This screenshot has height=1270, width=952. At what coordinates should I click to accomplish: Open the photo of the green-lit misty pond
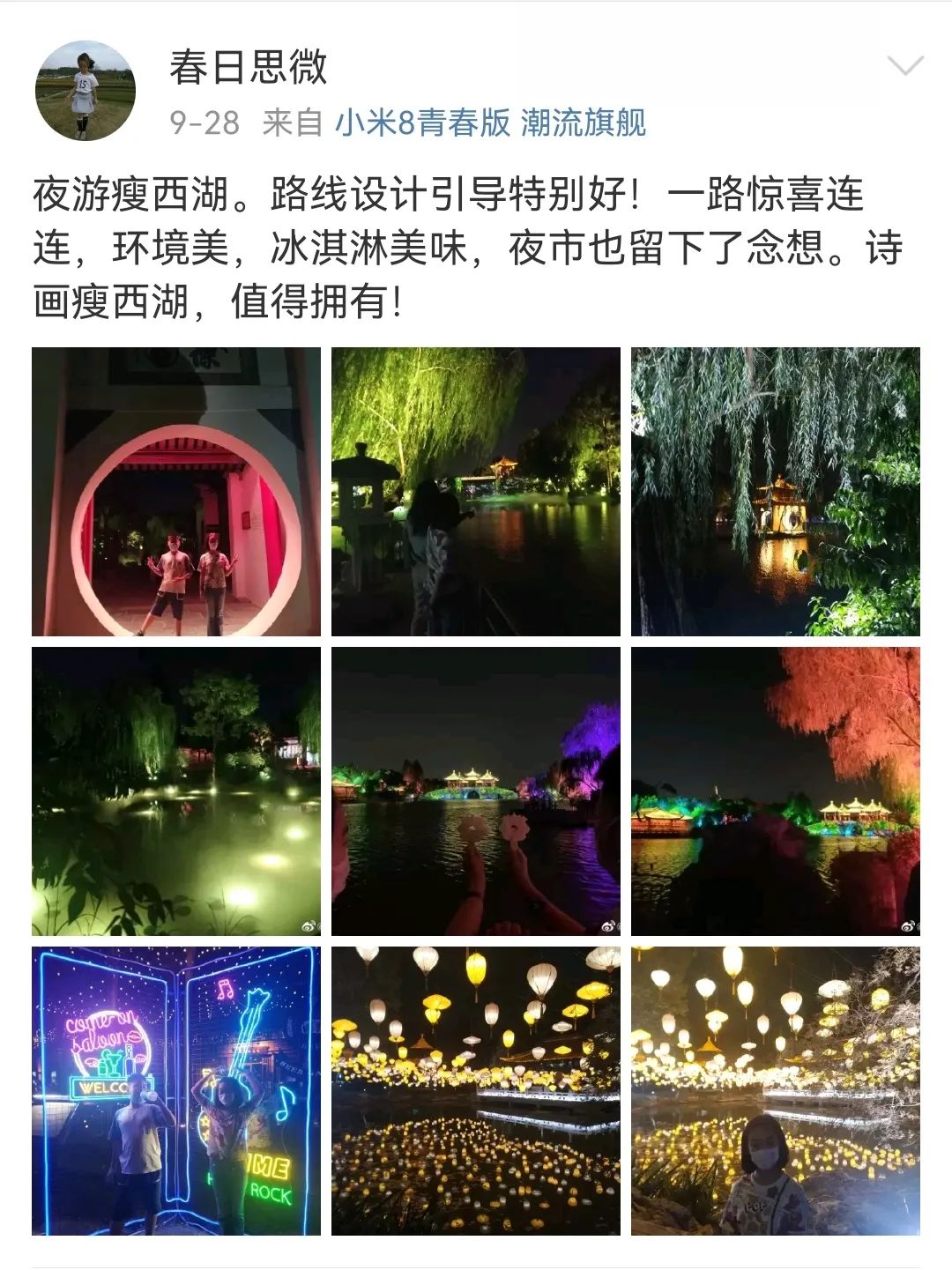(176, 791)
